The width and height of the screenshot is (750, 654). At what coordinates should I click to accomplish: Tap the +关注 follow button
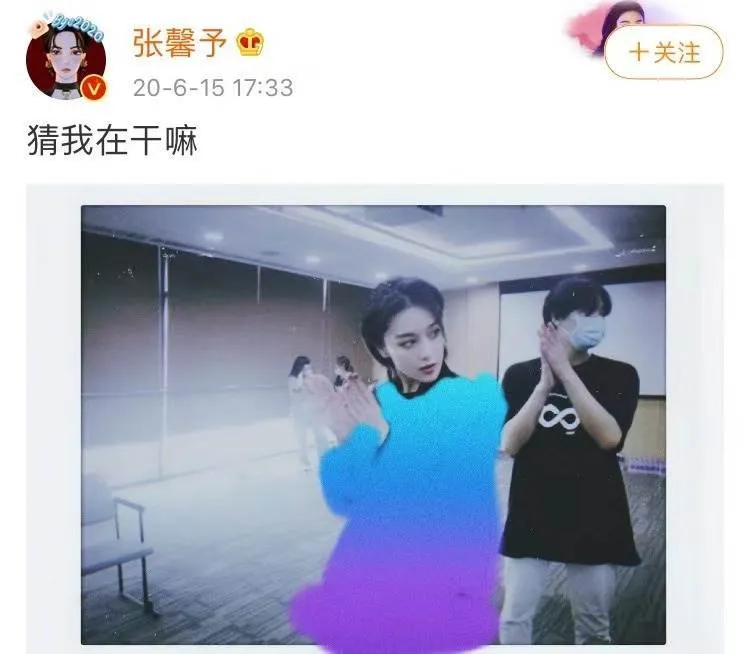point(663,52)
